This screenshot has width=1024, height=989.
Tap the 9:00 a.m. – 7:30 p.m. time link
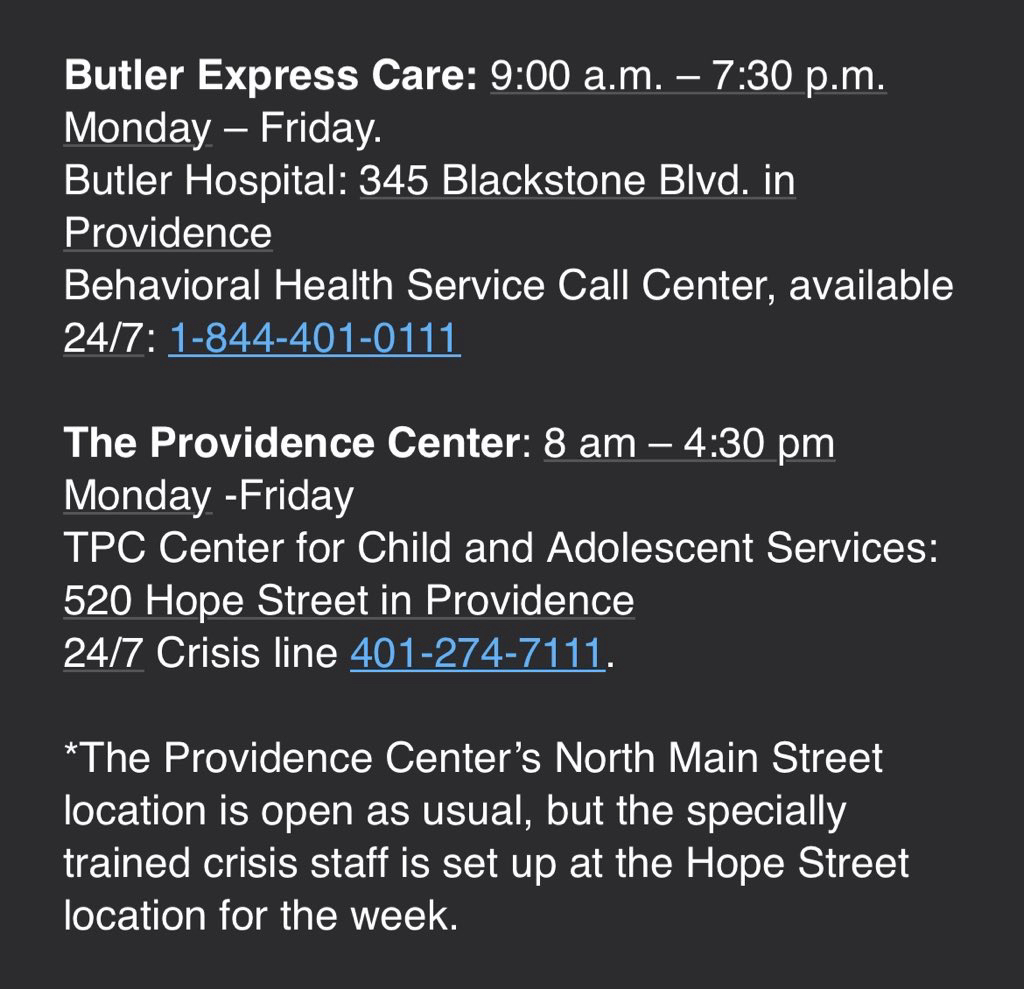(x=687, y=77)
